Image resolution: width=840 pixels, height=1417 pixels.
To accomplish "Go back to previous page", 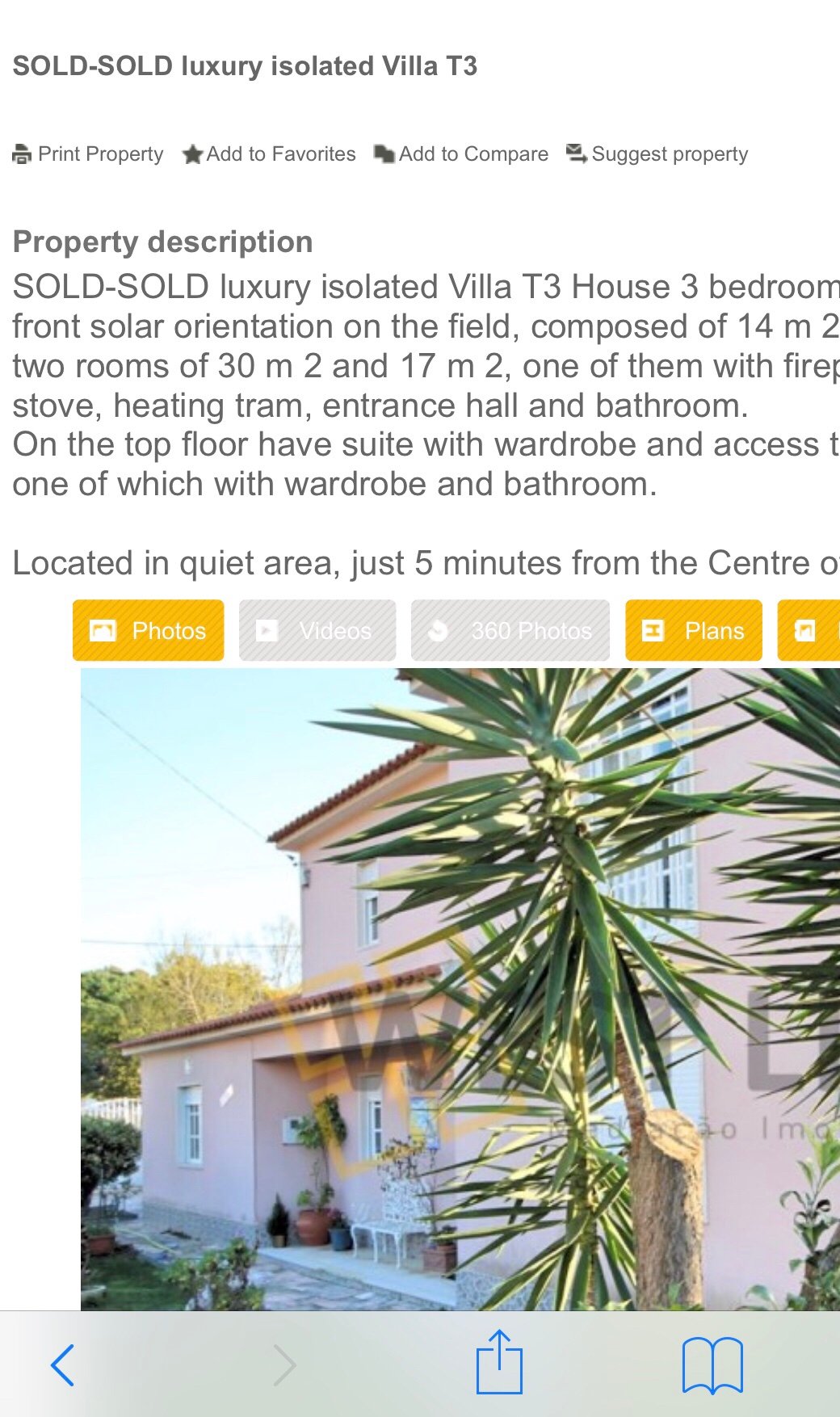I will 62,1365.
